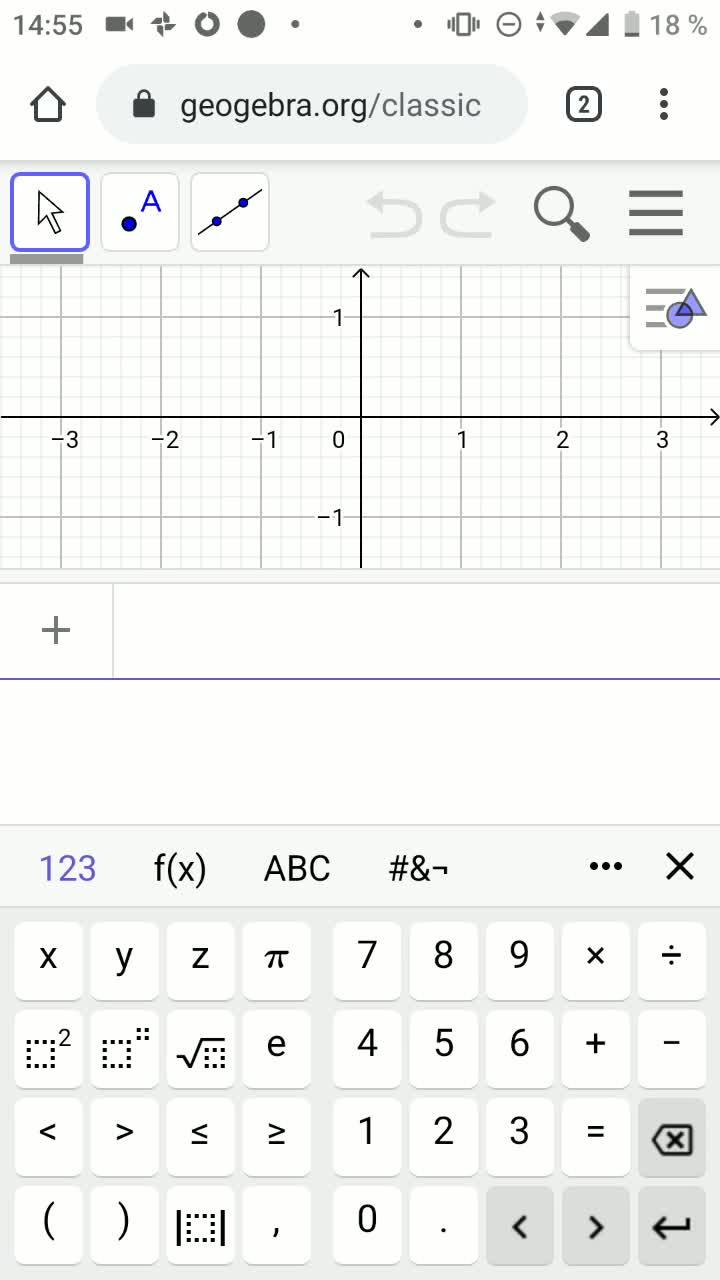Choose the Line through two points tool
Screen dimensions: 720x1280
tap(230, 211)
